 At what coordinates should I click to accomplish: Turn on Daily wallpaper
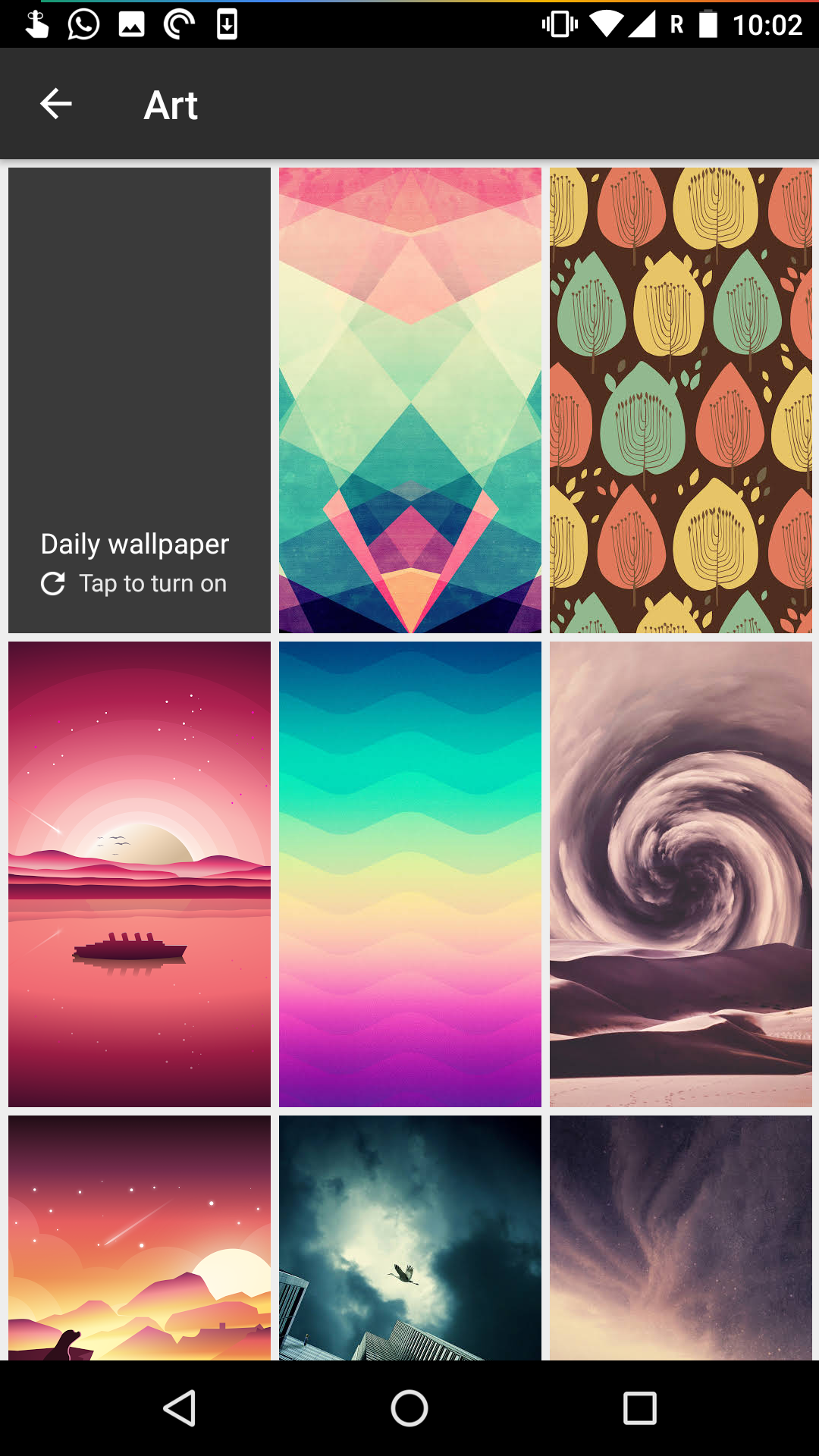[x=140, y=400]
